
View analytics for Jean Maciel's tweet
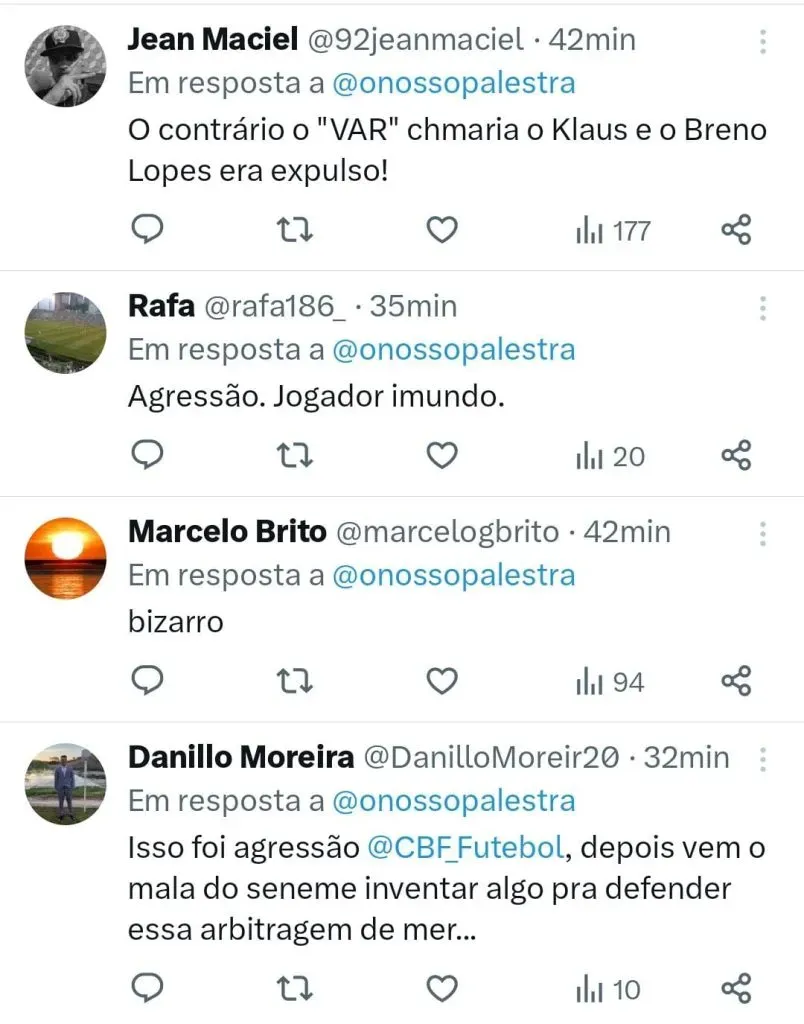point(613,231)
